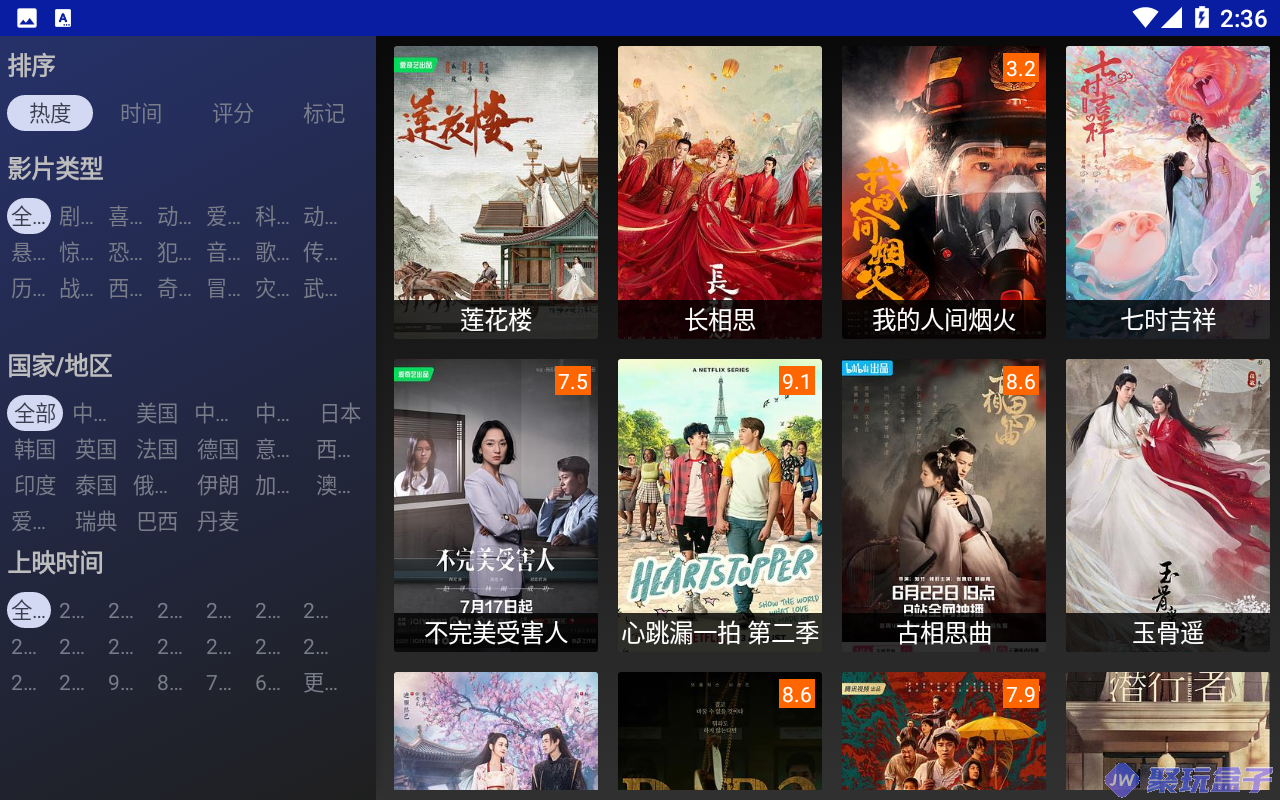Open 不完美受害人
The width and height of the screenshot is (1280, 800).
(496, 505)
